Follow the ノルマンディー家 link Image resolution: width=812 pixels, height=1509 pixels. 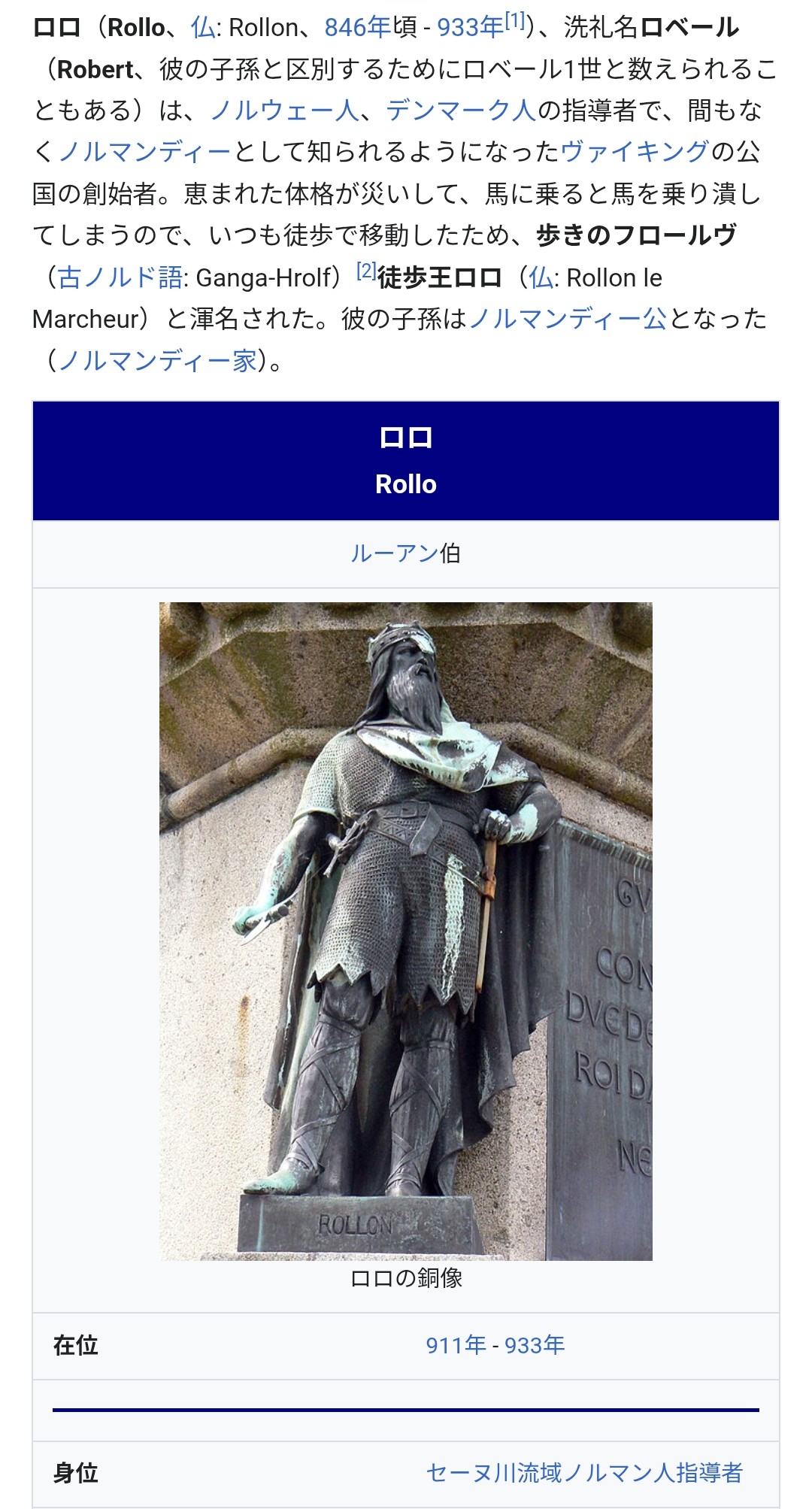[157, 361]
